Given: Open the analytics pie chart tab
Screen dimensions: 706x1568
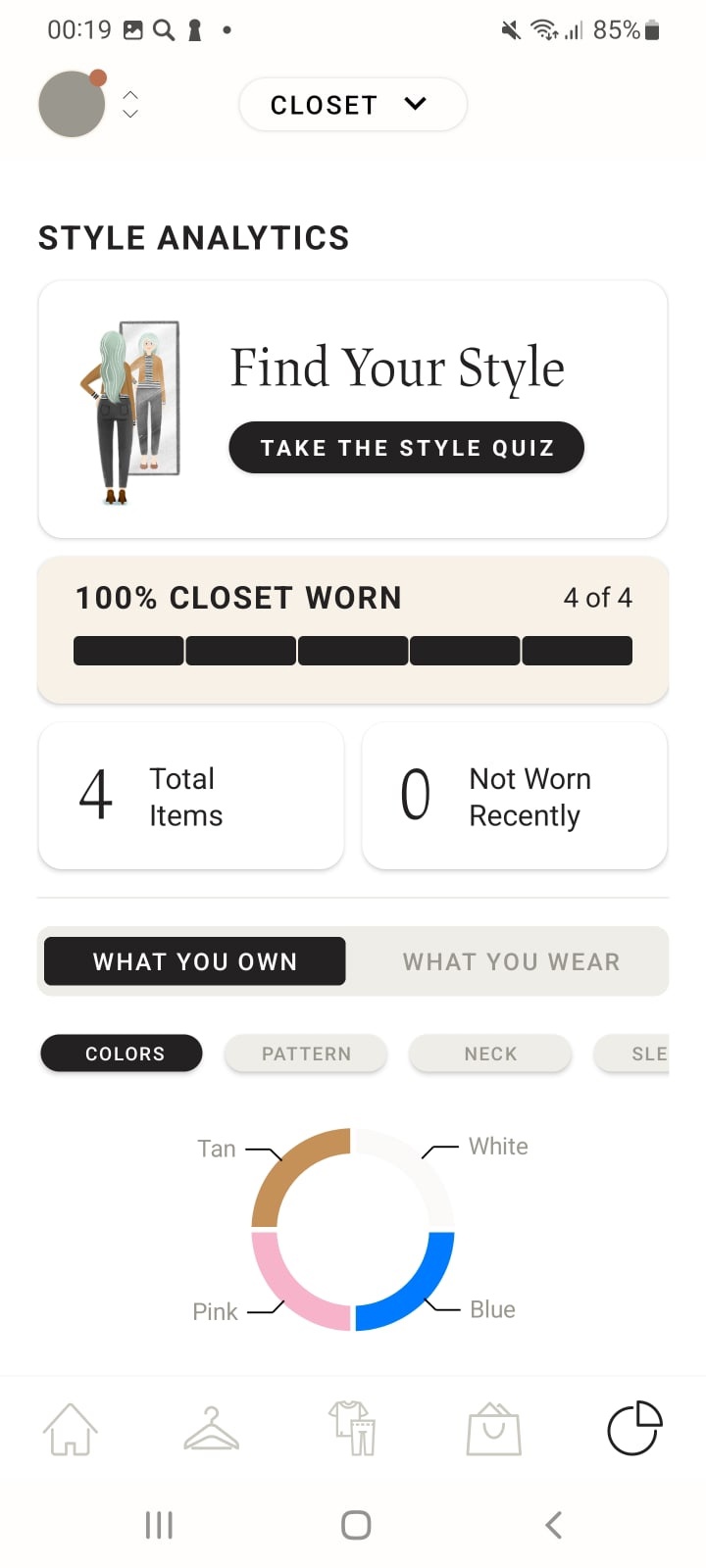Looking at the screenshot, I should coord(634,1429).
